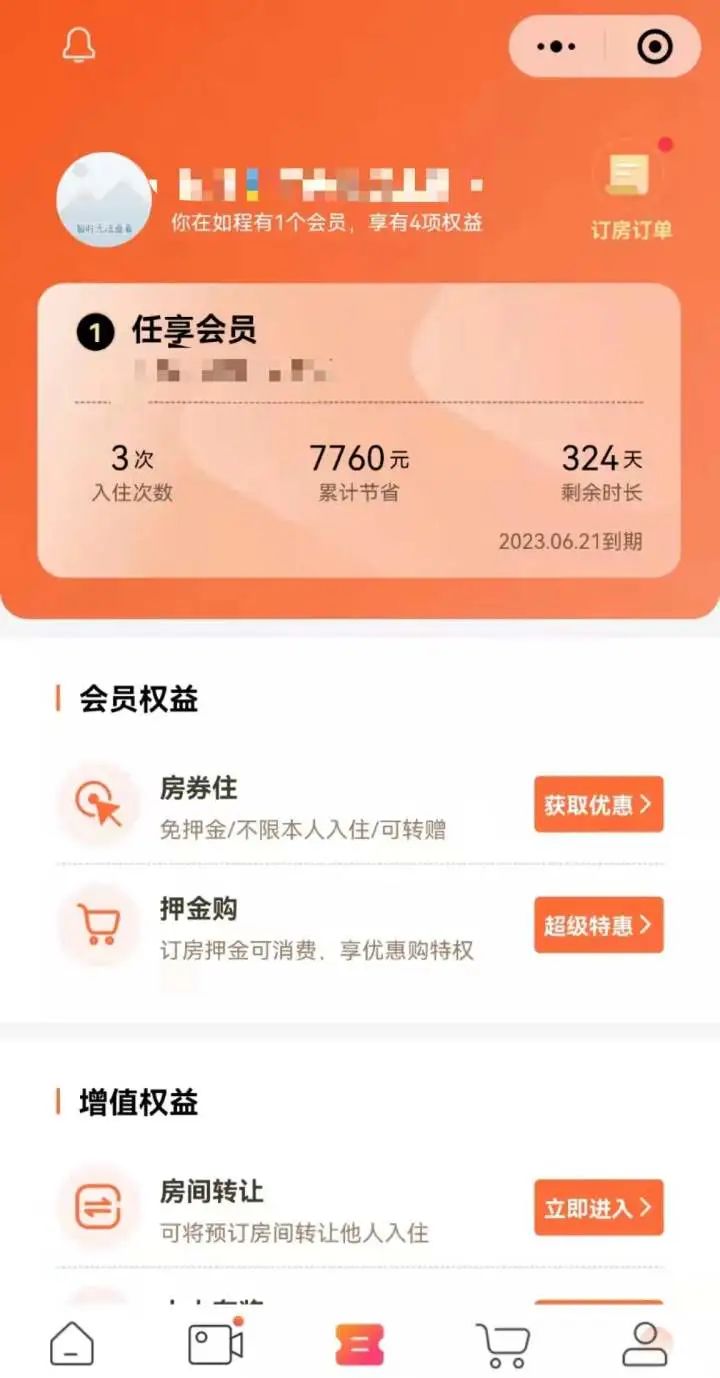Open the 任享会员 membership card
720x1378 pixels.
click(x=358, y=430)
